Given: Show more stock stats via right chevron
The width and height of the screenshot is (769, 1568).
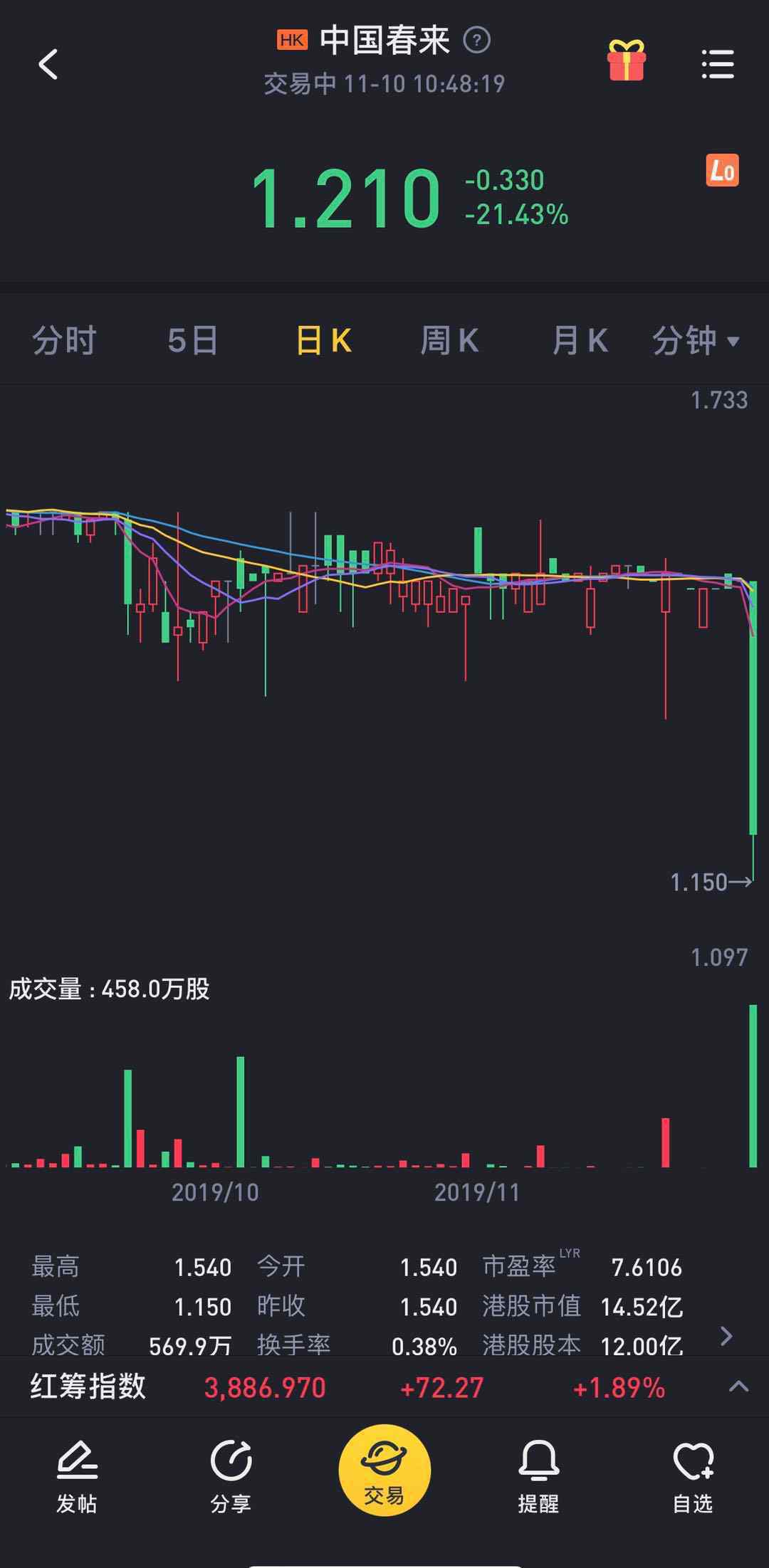Looking at the screenshot, I should coord(726,1336).
